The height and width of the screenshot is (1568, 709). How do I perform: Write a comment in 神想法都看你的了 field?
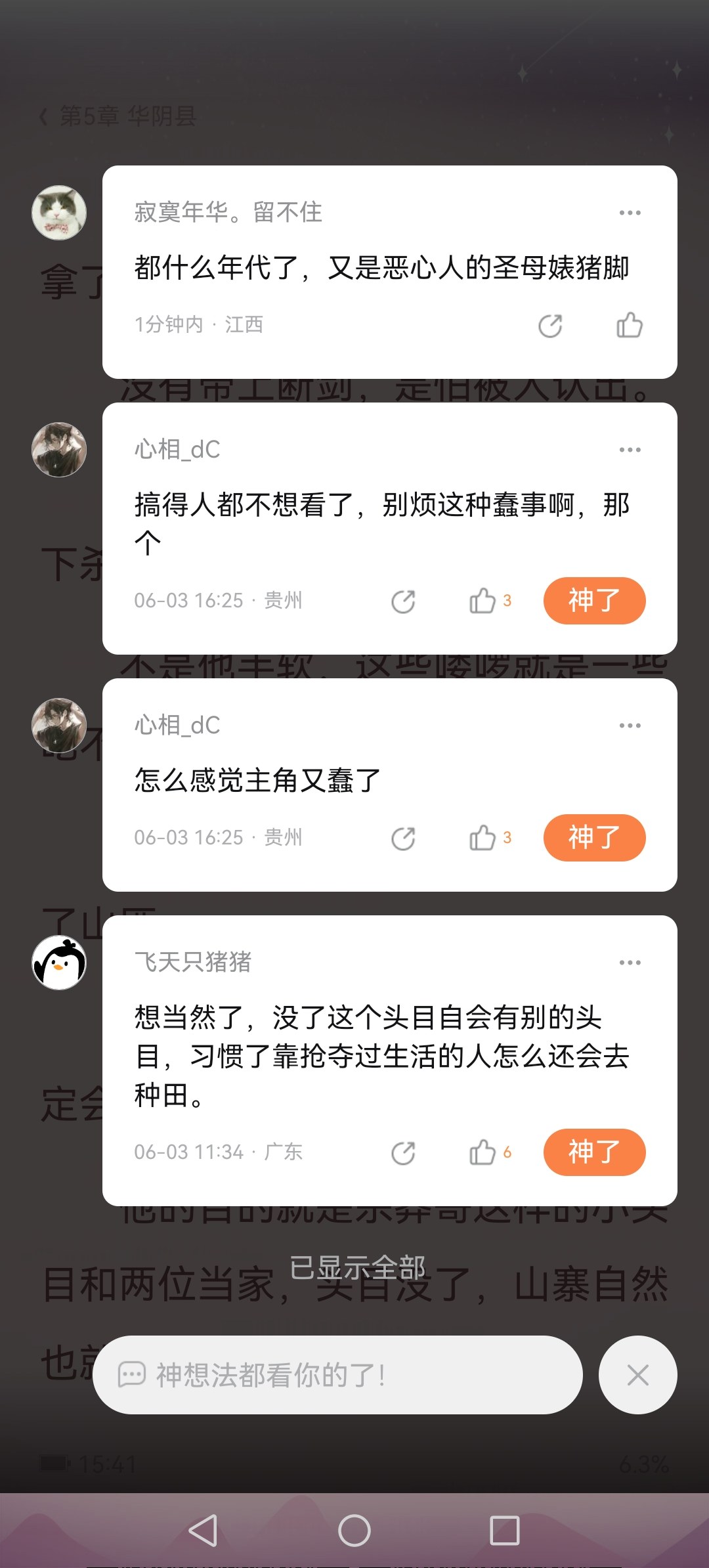tap(337, 1375)
